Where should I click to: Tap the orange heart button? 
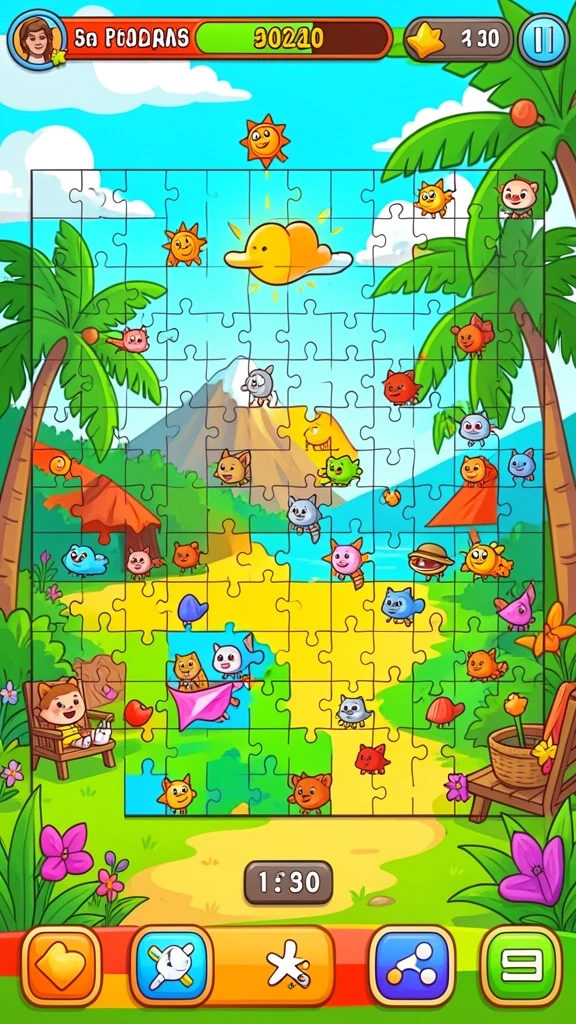pyautogui.click(x=61, y=965)
